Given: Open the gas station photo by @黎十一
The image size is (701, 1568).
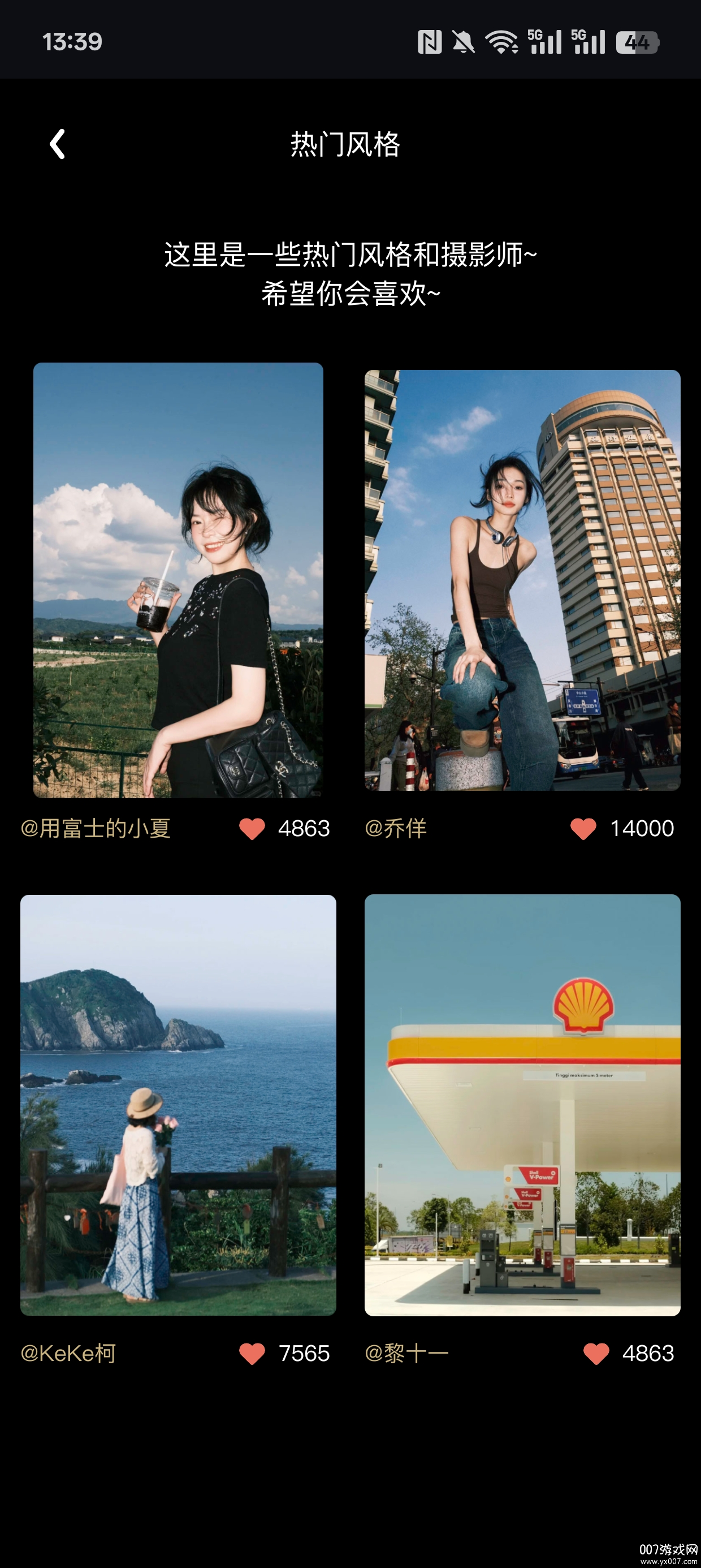Looking at the screenshot, I should [522, 1104].
